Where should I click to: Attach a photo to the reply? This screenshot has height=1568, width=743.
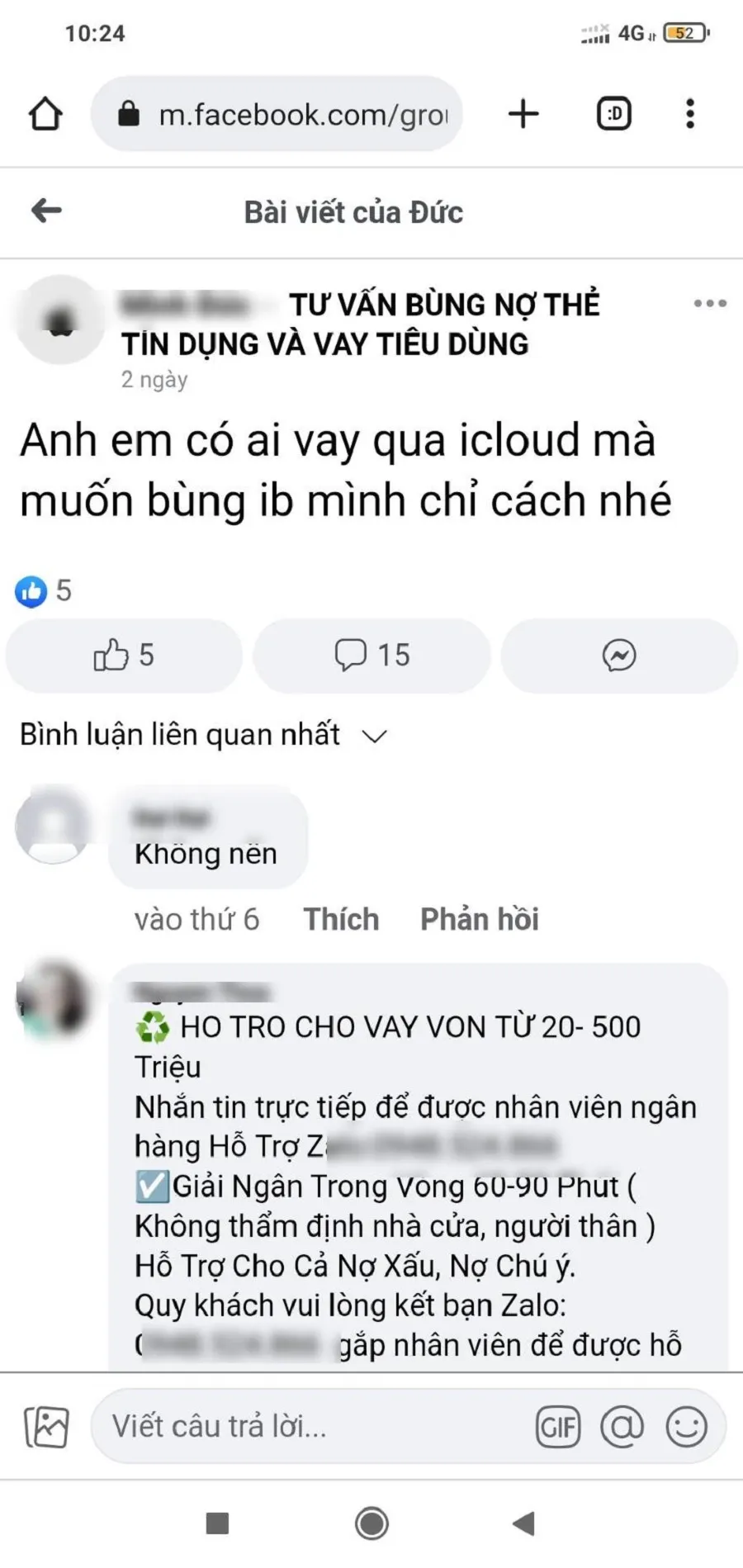(47, 1427)
